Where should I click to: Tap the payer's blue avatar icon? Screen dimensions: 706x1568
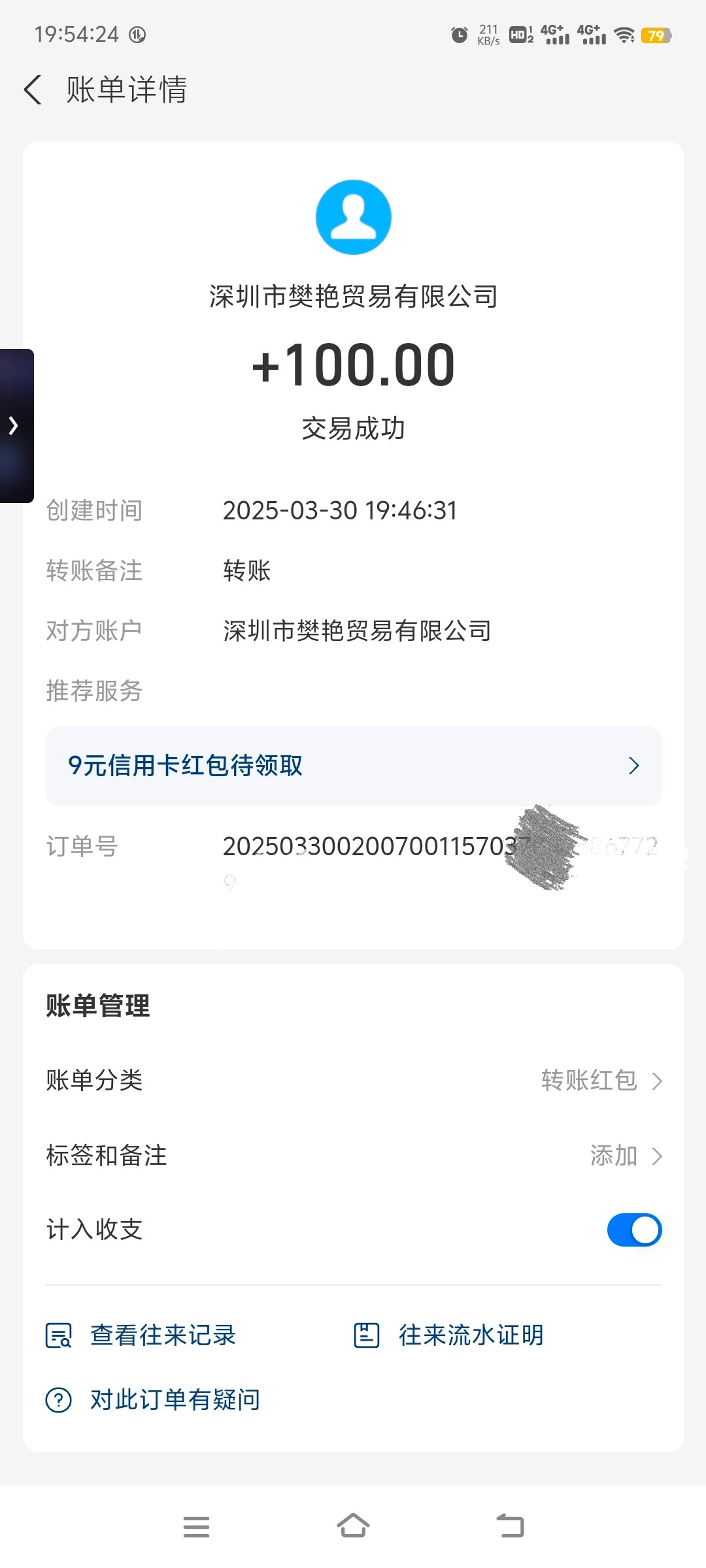click(353, 217)
